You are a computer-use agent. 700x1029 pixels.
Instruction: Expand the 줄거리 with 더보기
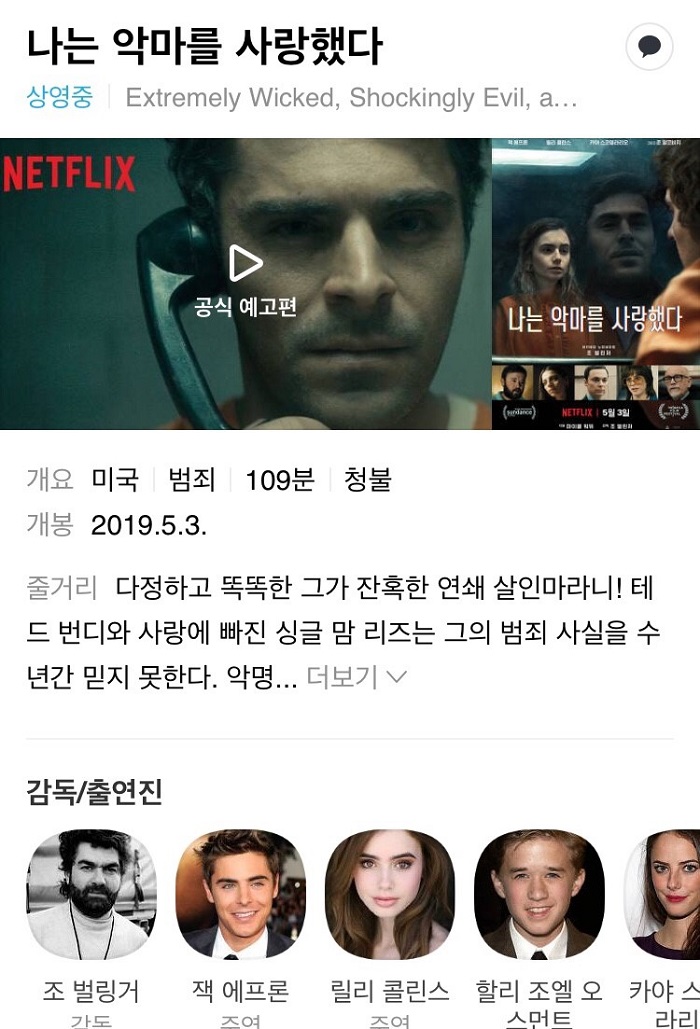coord(356,677)
